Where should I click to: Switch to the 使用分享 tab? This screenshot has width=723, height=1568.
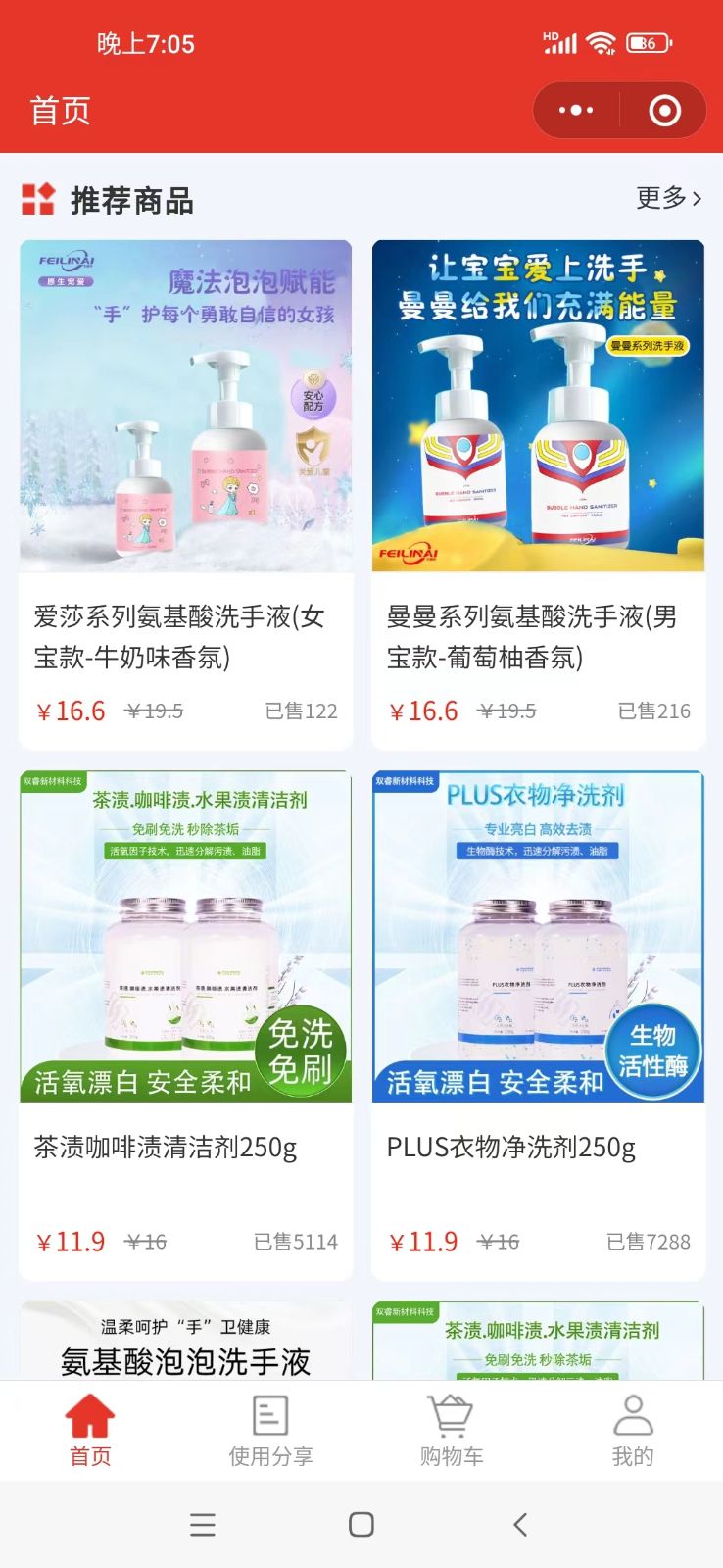[x=270, y=1431]
